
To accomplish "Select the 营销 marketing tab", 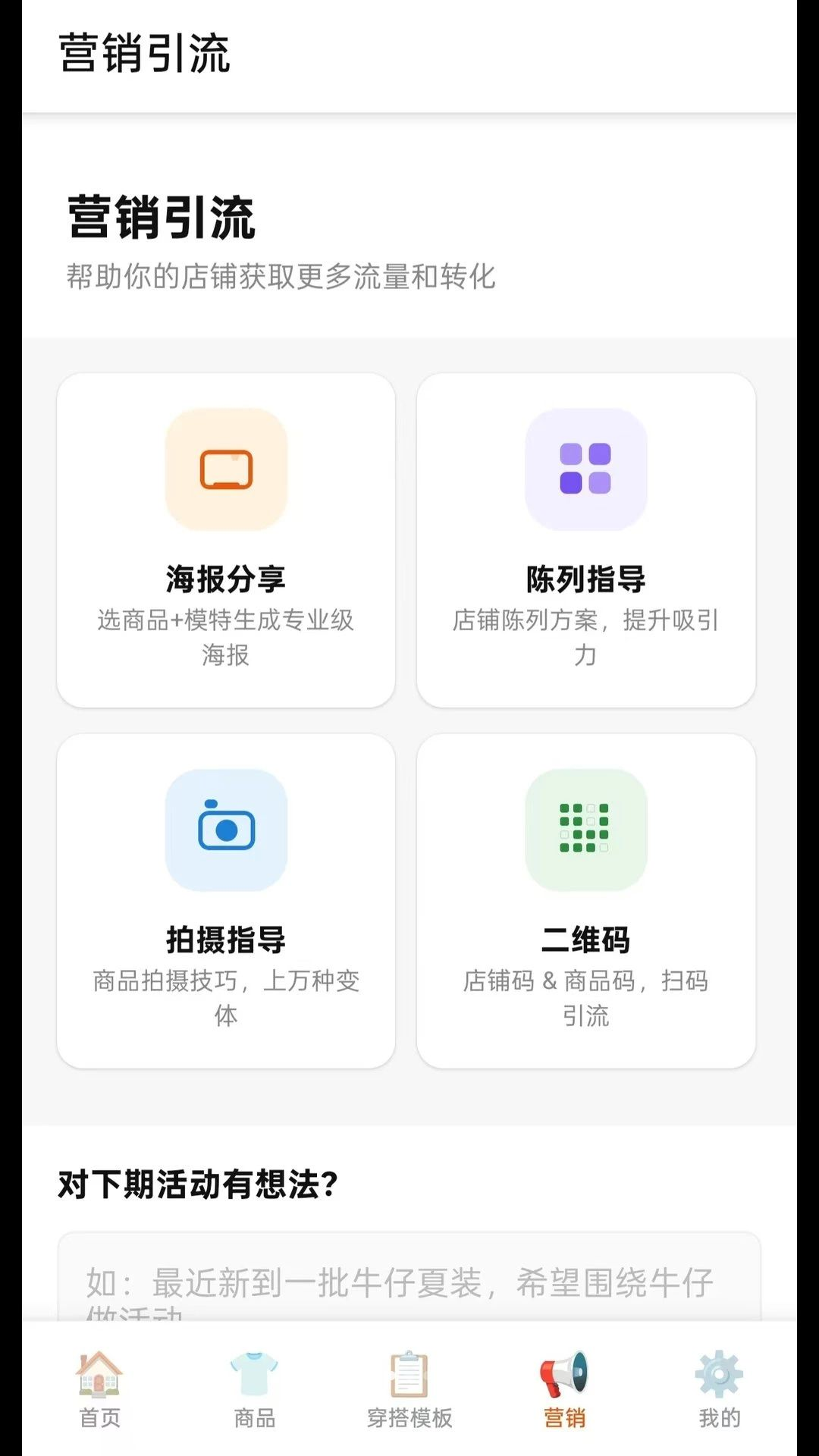I will (x=564, y=1389).
